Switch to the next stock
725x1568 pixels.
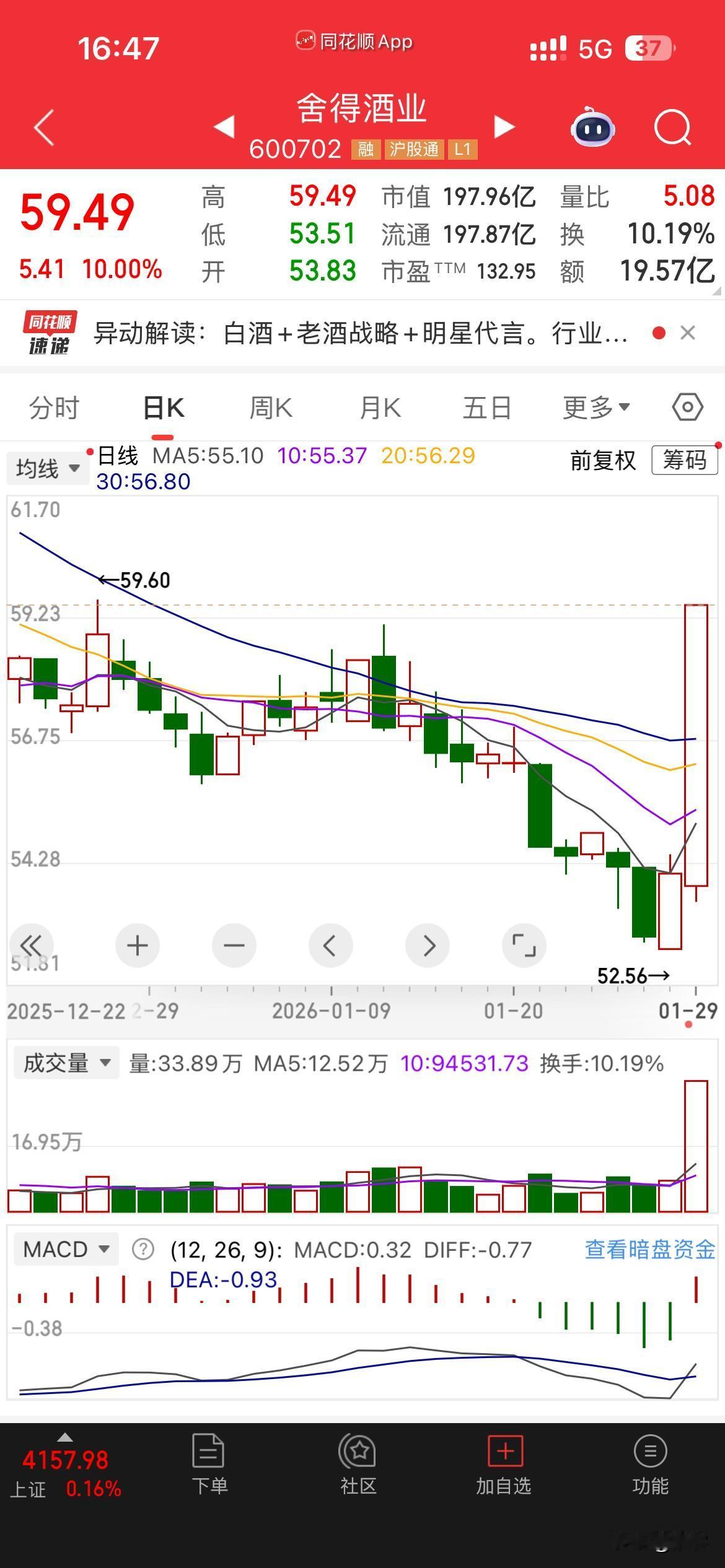pos(504,126)
